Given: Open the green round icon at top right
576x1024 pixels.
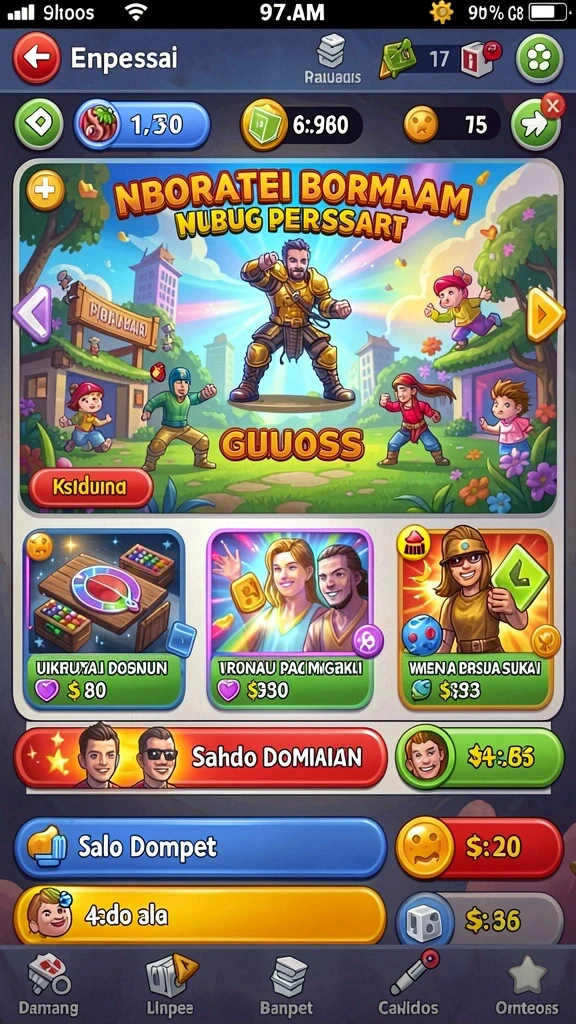Looking at the screenshot, I should [539, 59].
